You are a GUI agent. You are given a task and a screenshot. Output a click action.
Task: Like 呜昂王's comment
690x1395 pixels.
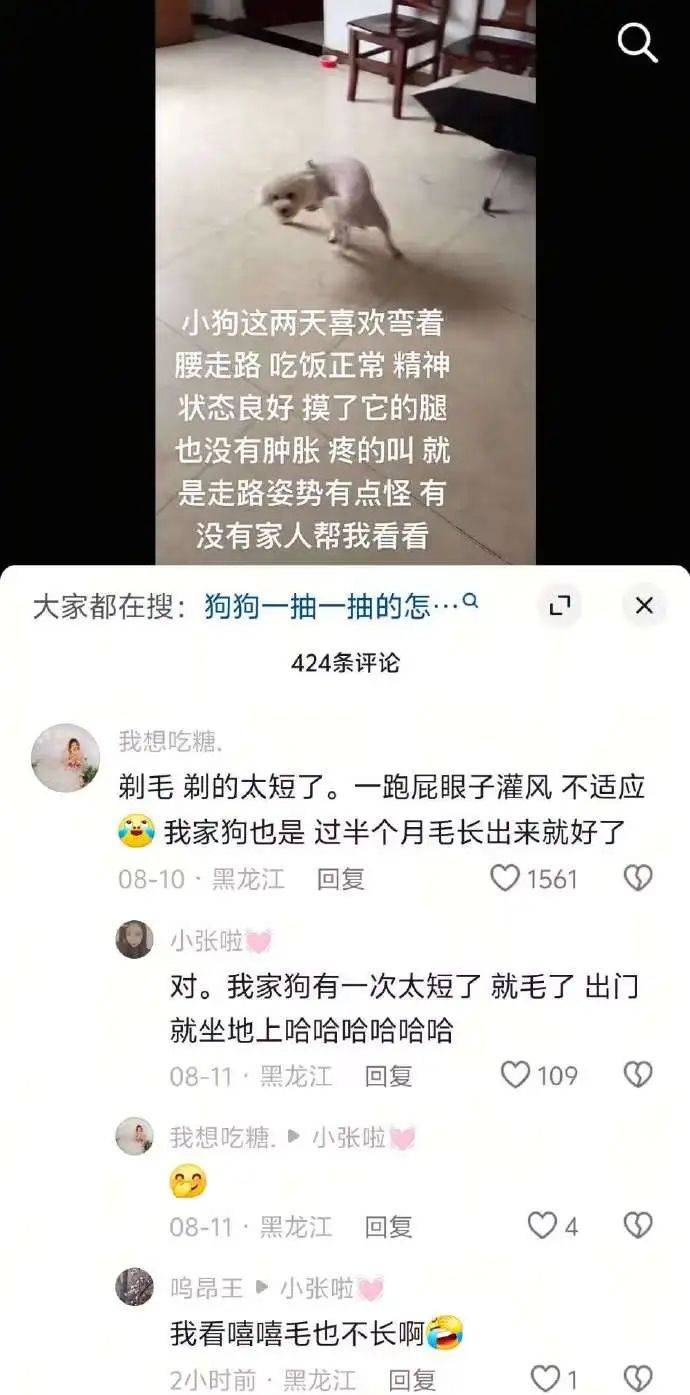pos(545,1379)
